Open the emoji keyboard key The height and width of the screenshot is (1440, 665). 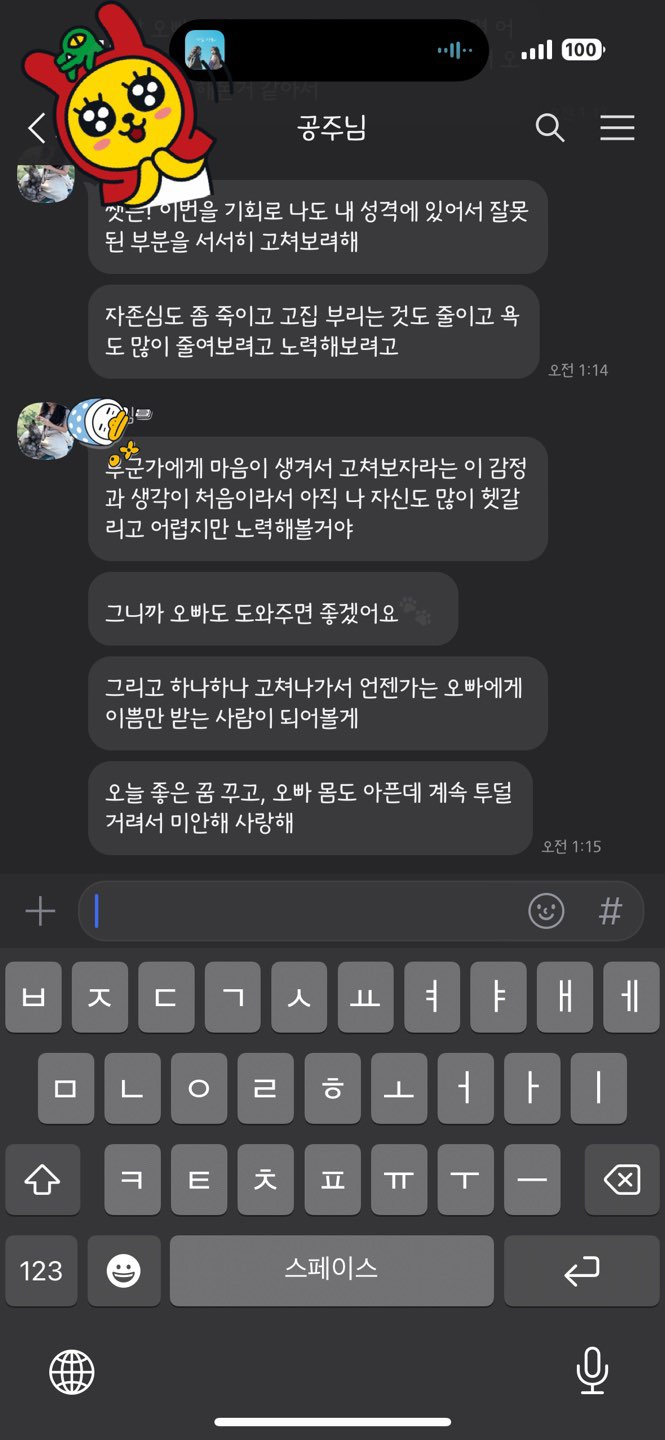(x=124, y=1271)
